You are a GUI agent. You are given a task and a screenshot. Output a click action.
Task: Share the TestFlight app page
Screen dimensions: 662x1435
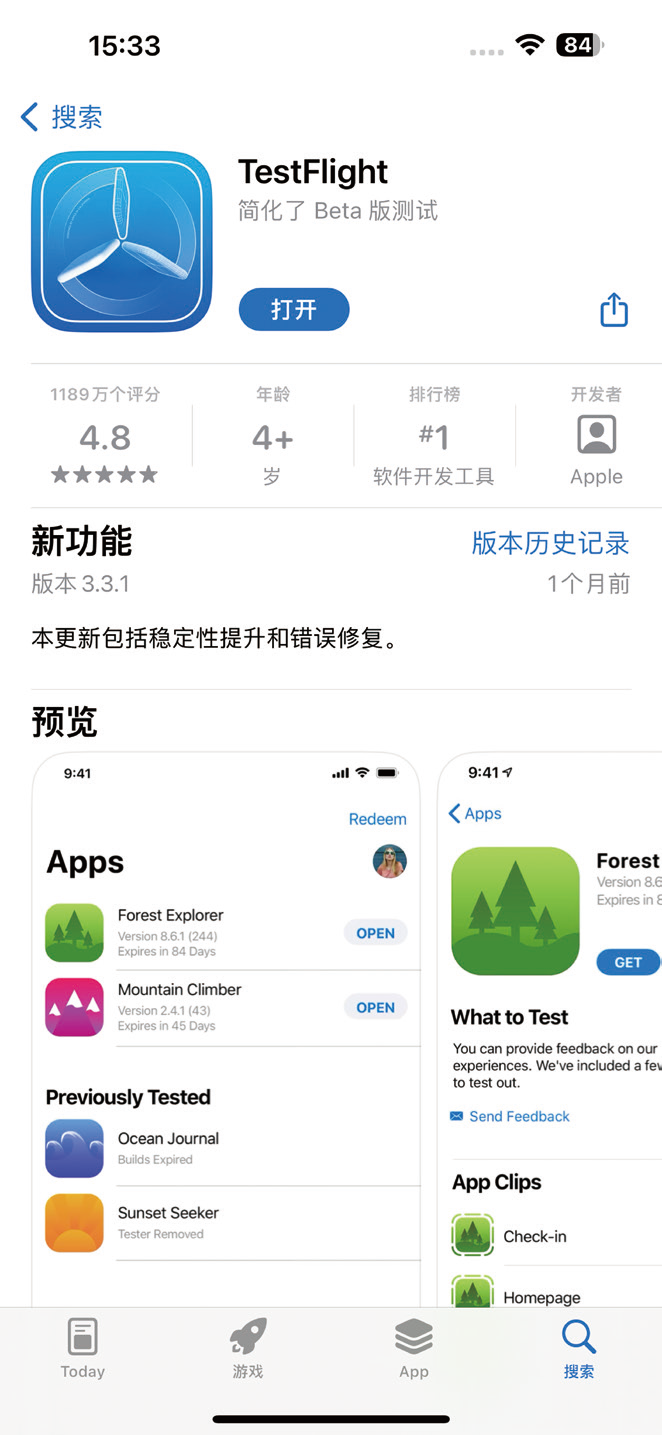pyautogui.click(x=614, y=310)
